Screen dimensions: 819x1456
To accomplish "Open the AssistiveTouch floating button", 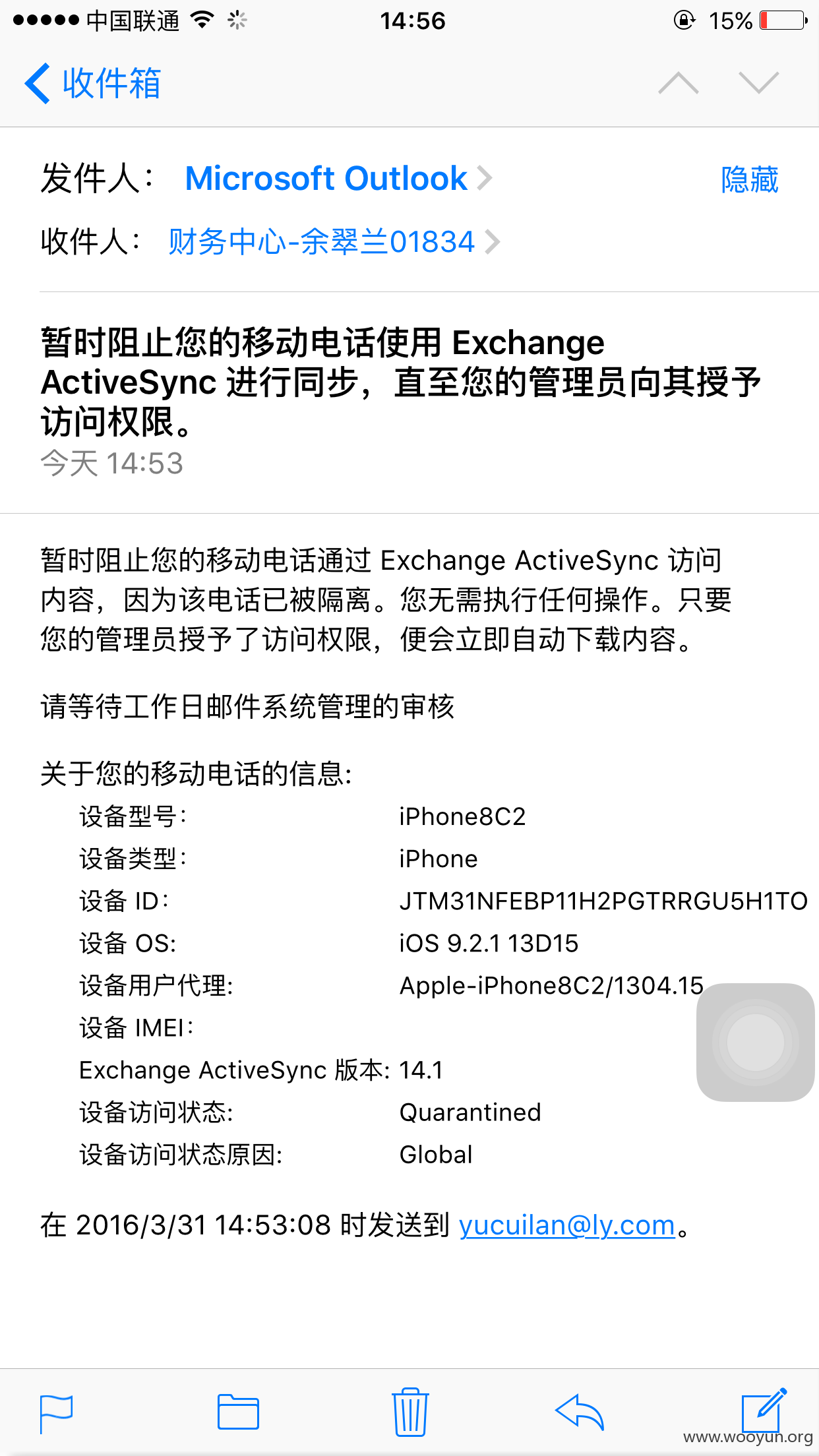I will [756, 1043].
